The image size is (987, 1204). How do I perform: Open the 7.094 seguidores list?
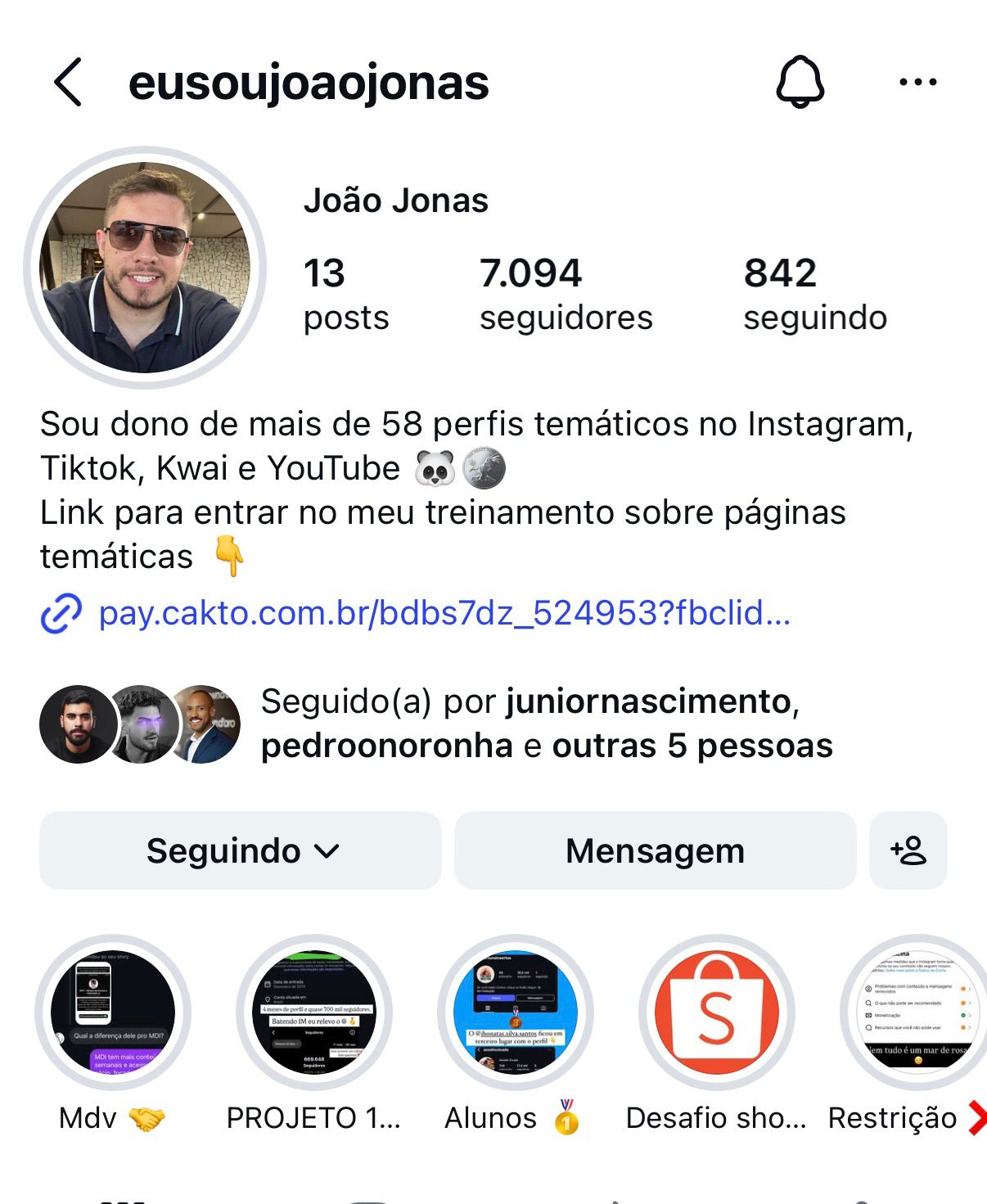[x=566, y=295]
